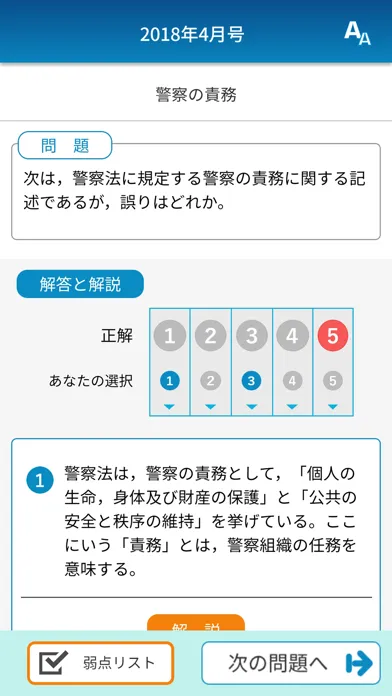Jump to the explanation for choice 3

click(x=252, y=362)
